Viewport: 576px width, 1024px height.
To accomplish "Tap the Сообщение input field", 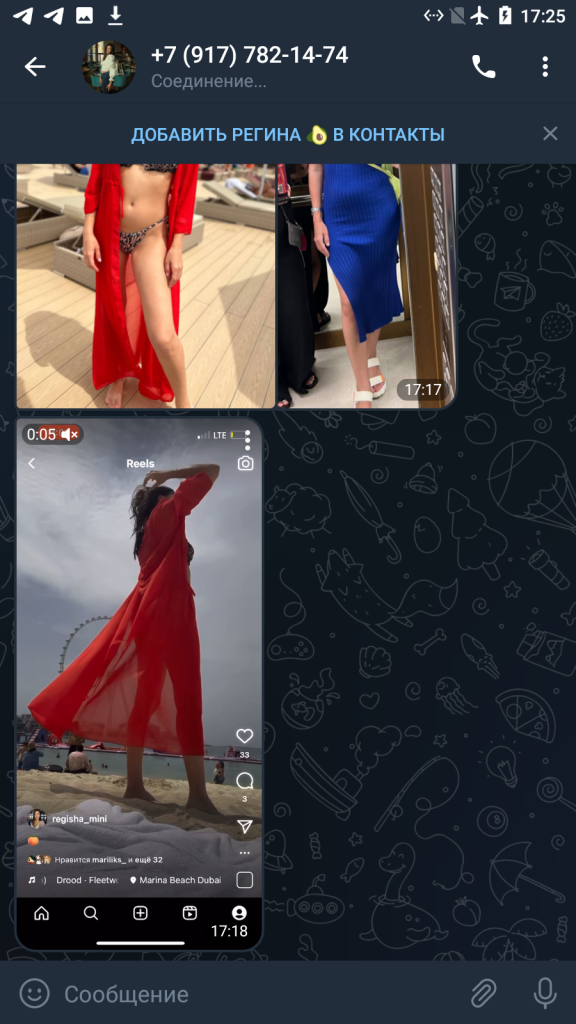I will click(261, 994).
